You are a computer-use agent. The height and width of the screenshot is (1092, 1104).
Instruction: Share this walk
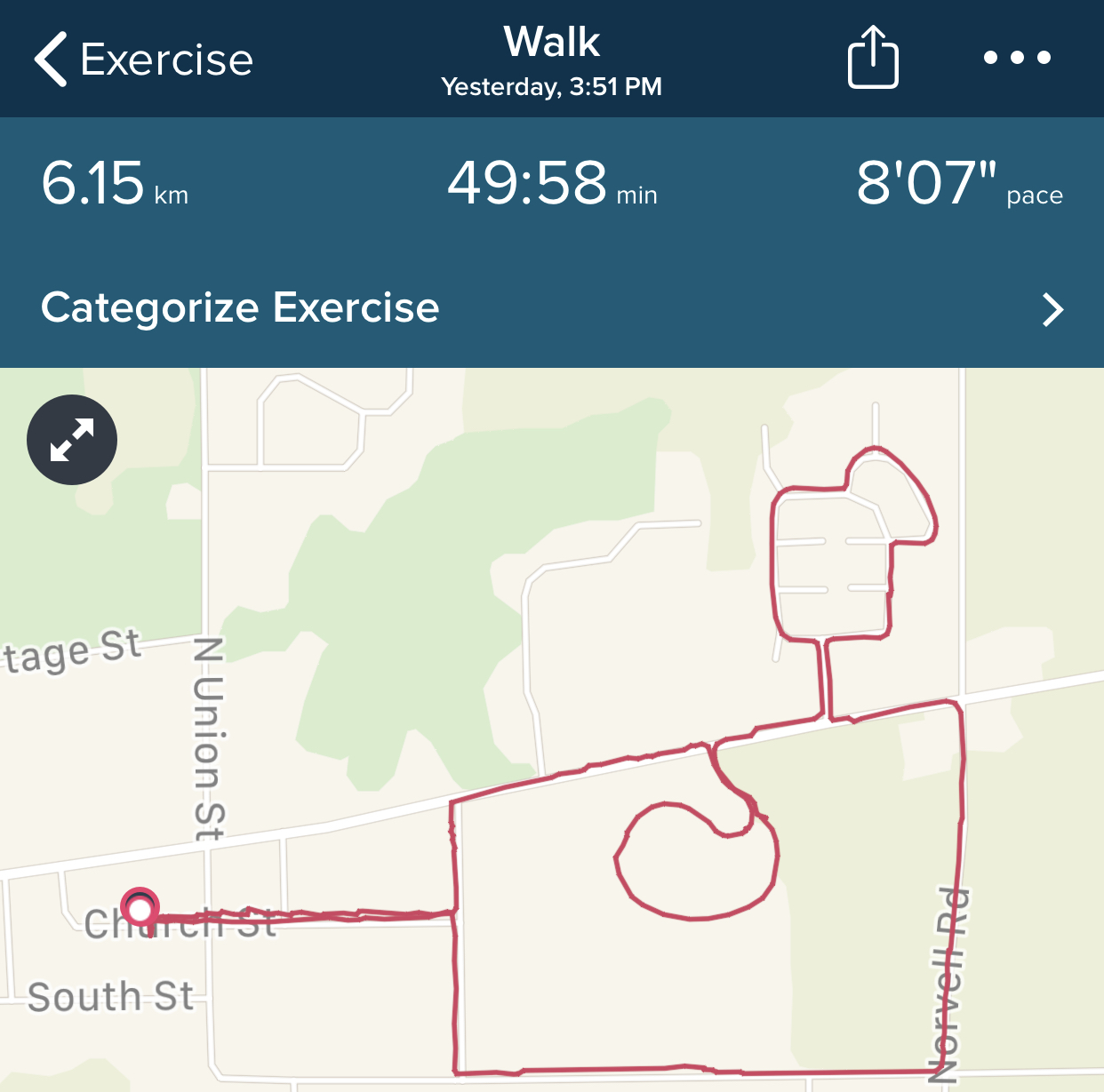point(873,58)
